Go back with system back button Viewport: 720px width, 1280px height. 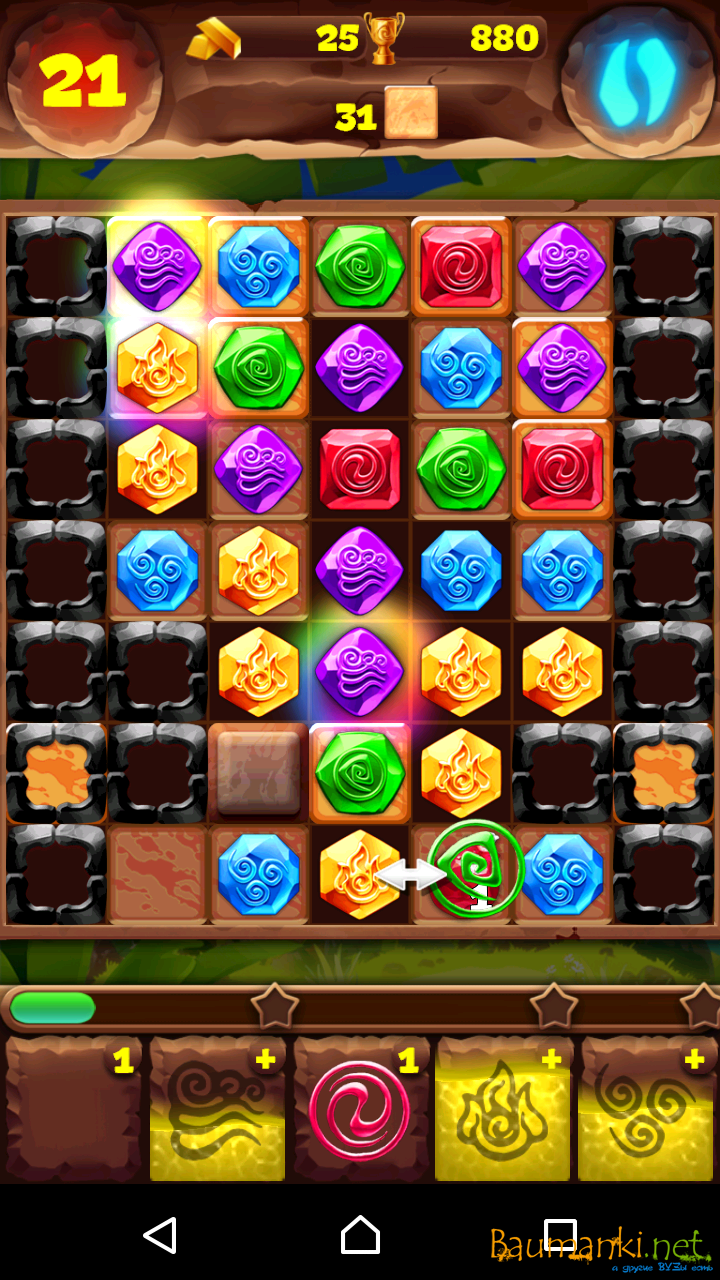160,1235
